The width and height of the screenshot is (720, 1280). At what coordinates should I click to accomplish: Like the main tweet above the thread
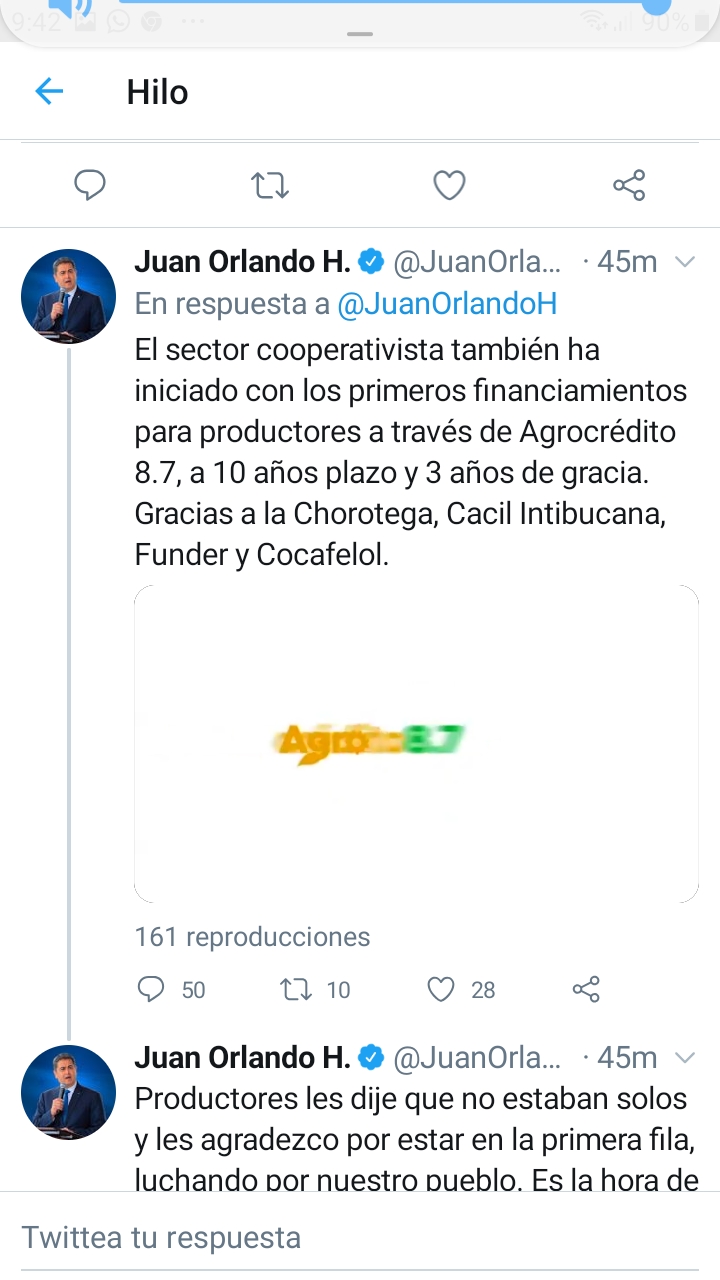coord(449,185)
